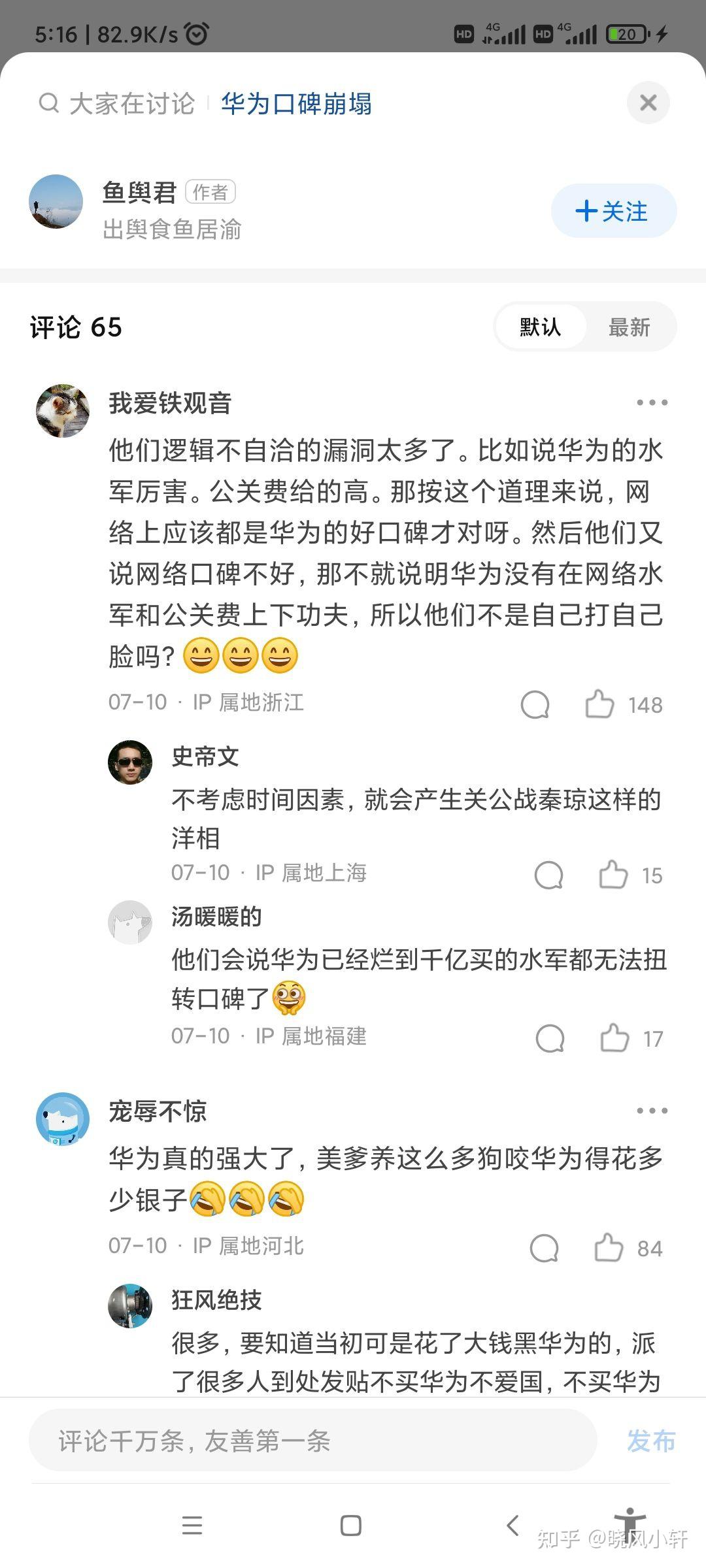Go back using the system back button
Viewport: 706px width, 1568px height.
(513, 1526)
